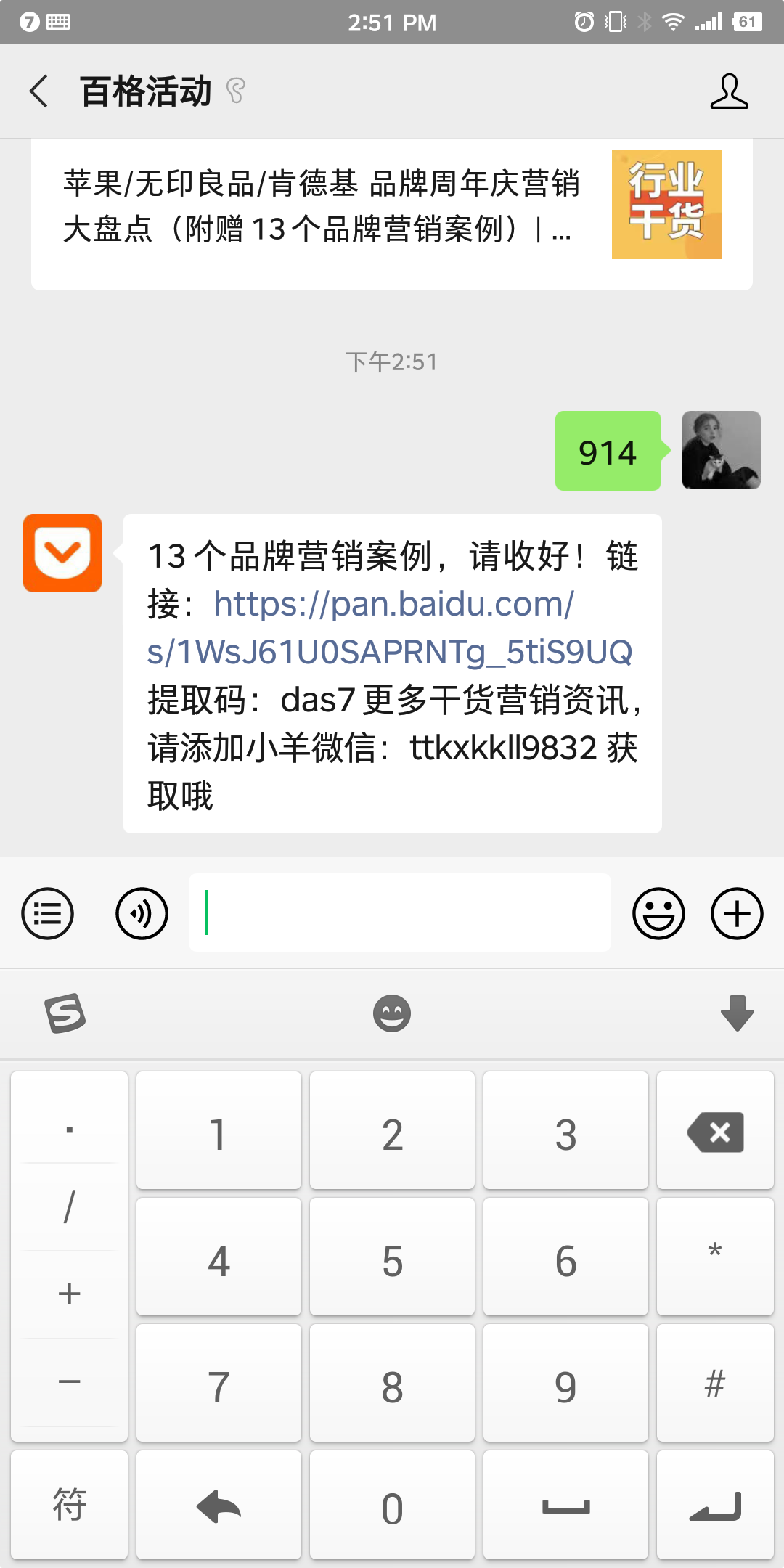Screen dimensions: 784x1568
Task: Hide the keyboard with down arrow
Action: point(738,1013)
